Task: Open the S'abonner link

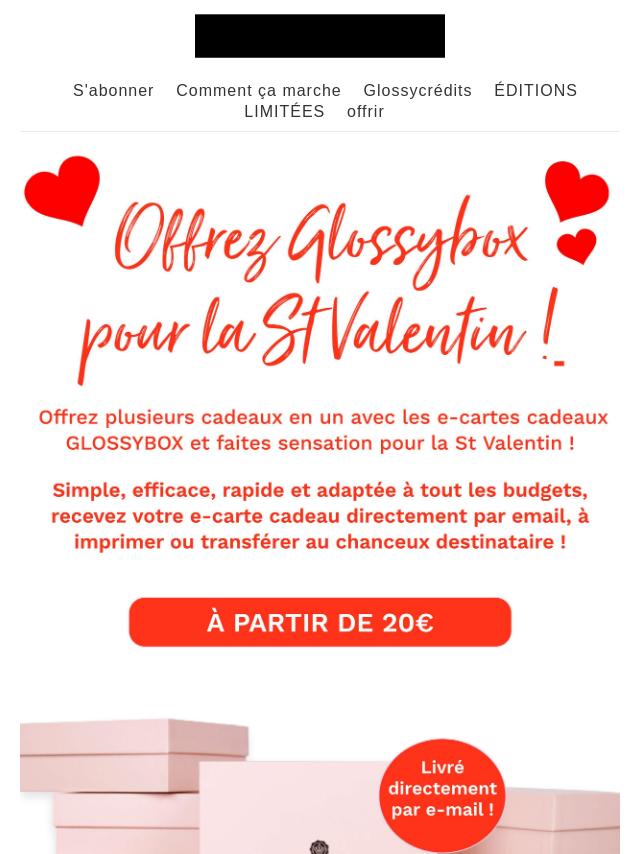Action: coord(113,90)
